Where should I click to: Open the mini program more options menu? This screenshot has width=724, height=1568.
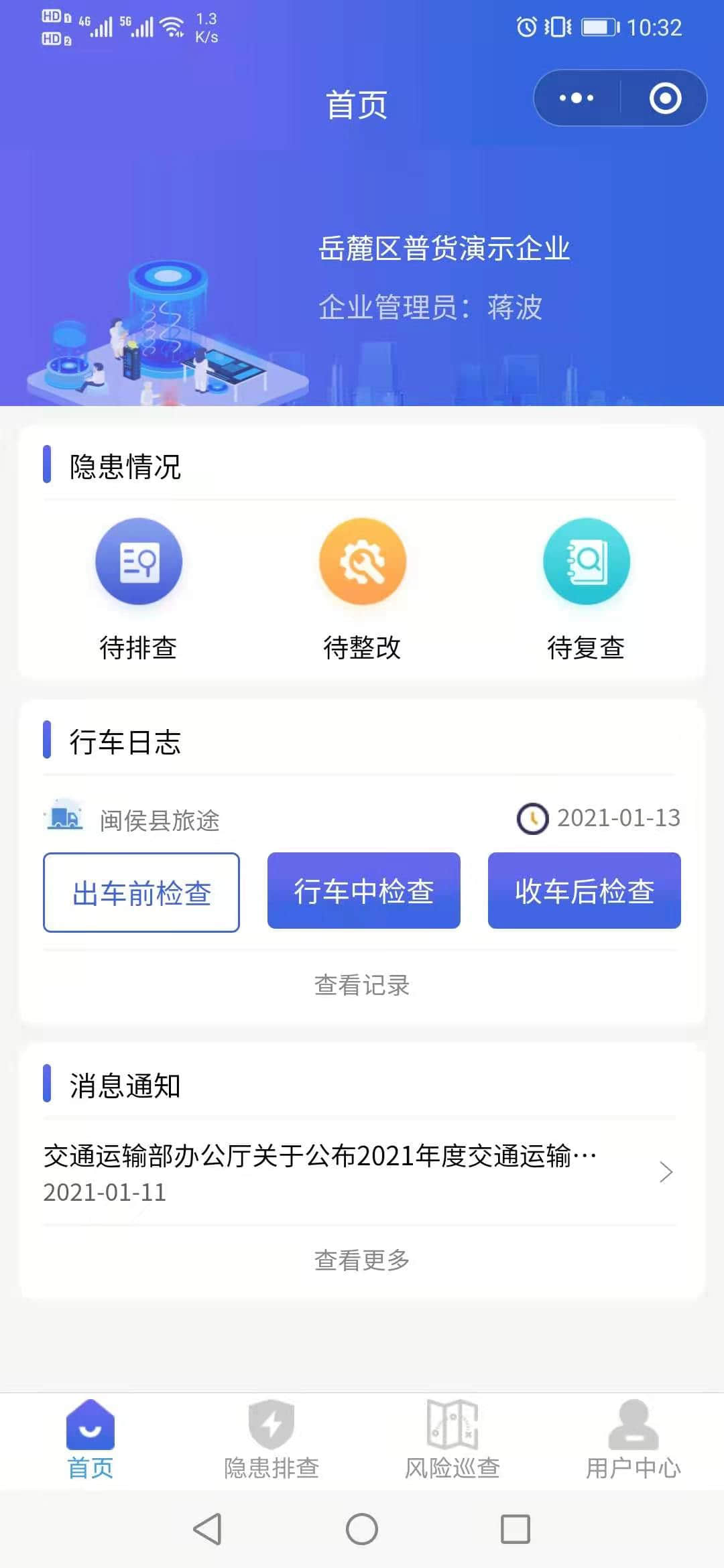coord(577,99)
